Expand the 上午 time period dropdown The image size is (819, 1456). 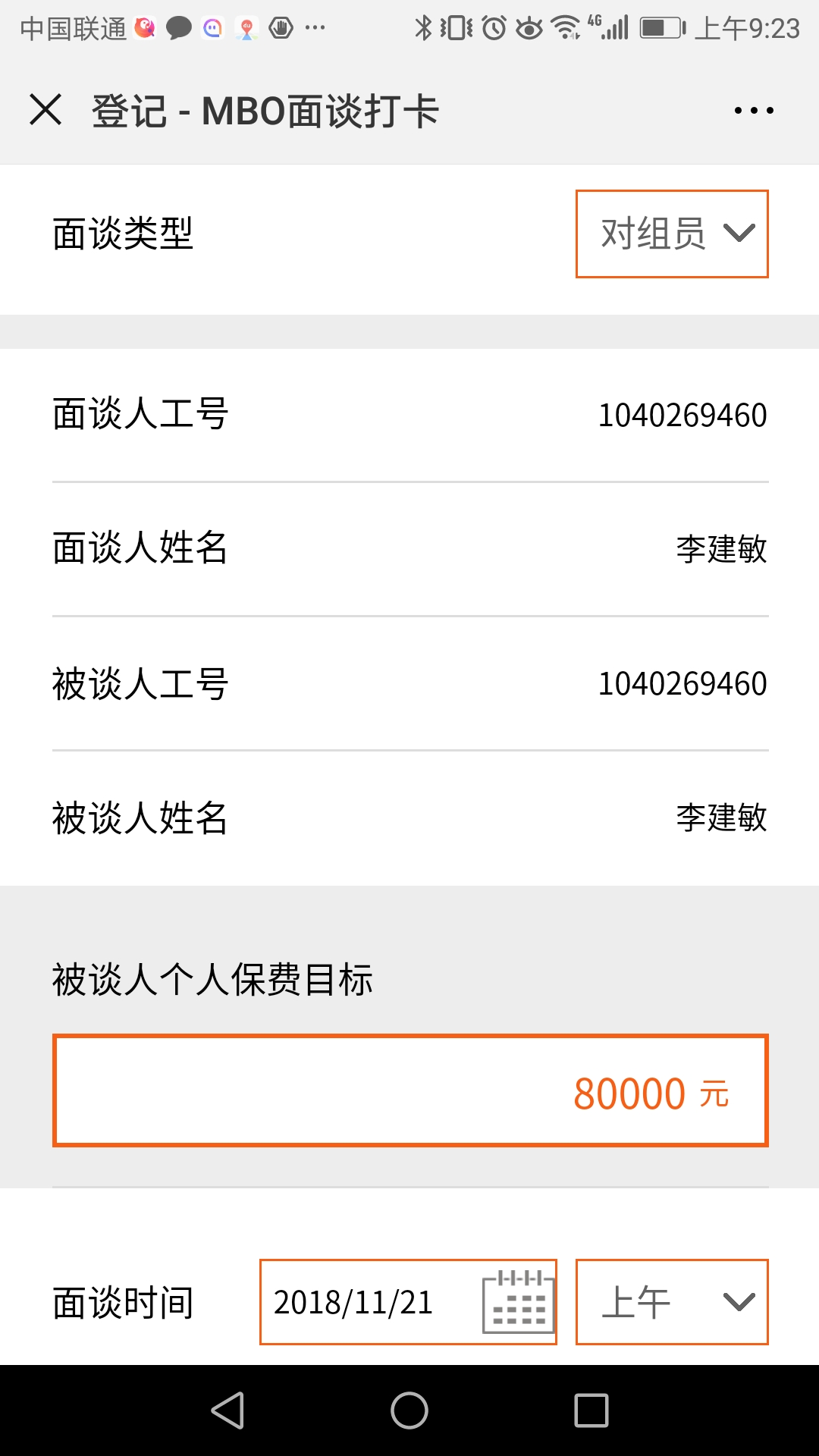672,1302
